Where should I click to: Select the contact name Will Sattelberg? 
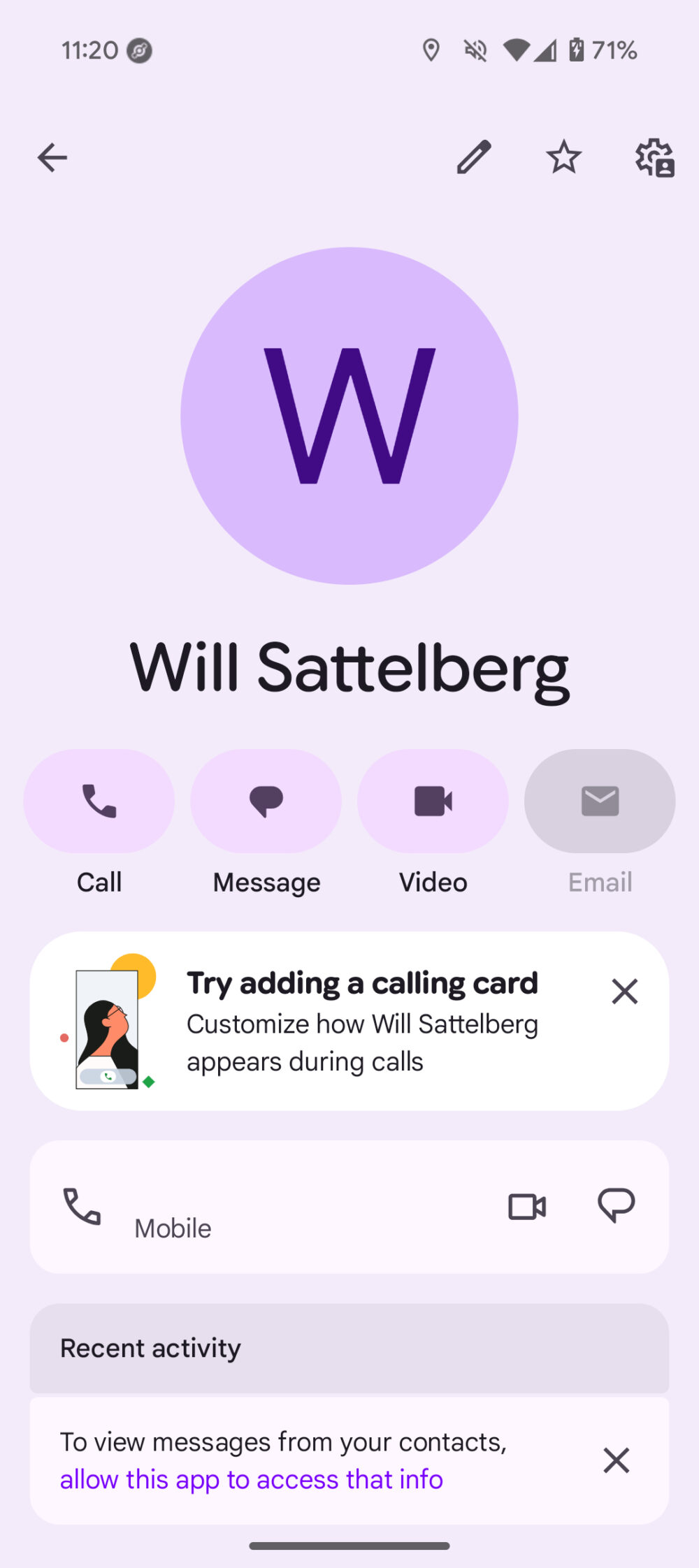click(x=349, y=669)
